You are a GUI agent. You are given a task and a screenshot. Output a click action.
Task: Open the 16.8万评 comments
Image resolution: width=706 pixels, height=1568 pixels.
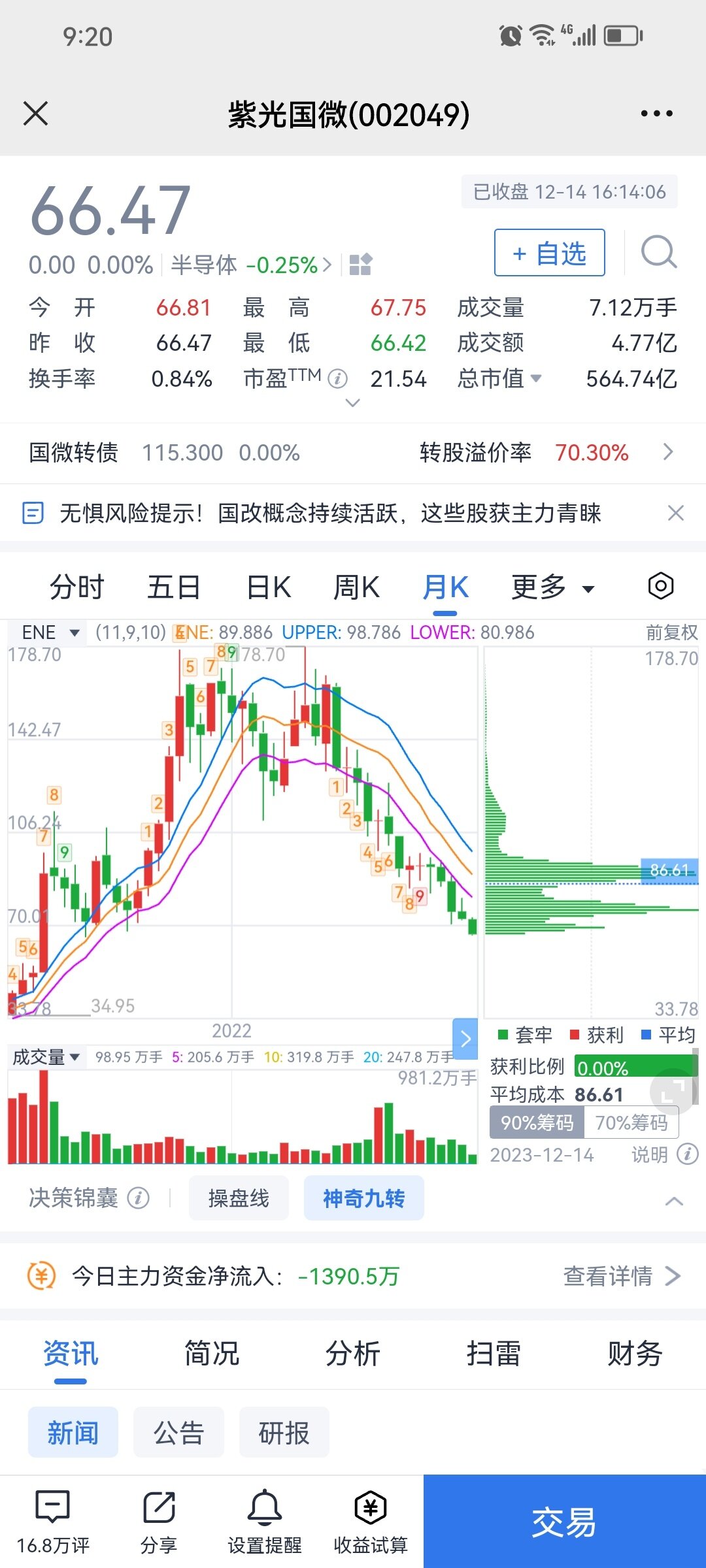(53, 1521)
